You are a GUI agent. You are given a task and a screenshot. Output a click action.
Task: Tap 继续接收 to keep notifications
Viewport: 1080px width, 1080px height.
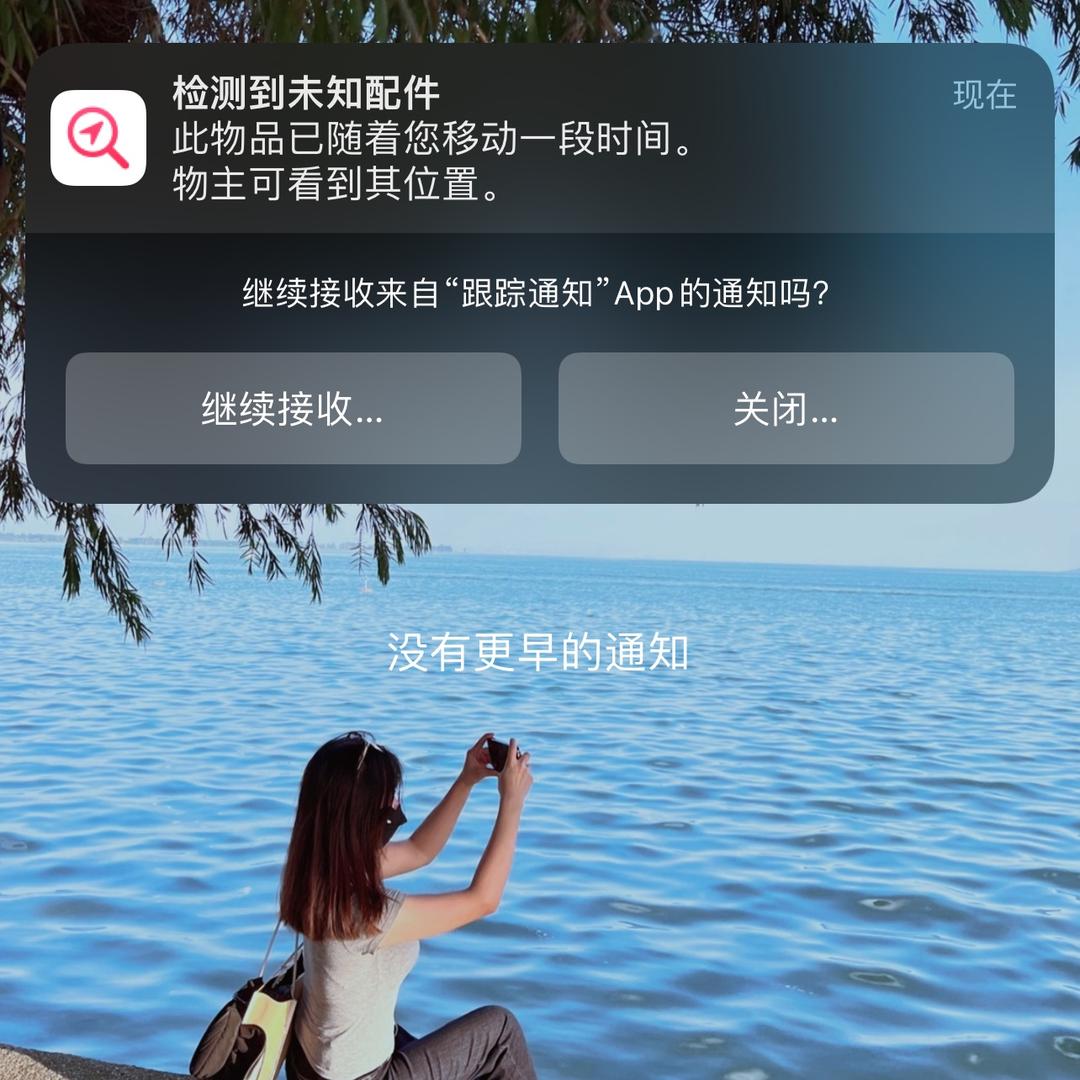click(293, 408)
